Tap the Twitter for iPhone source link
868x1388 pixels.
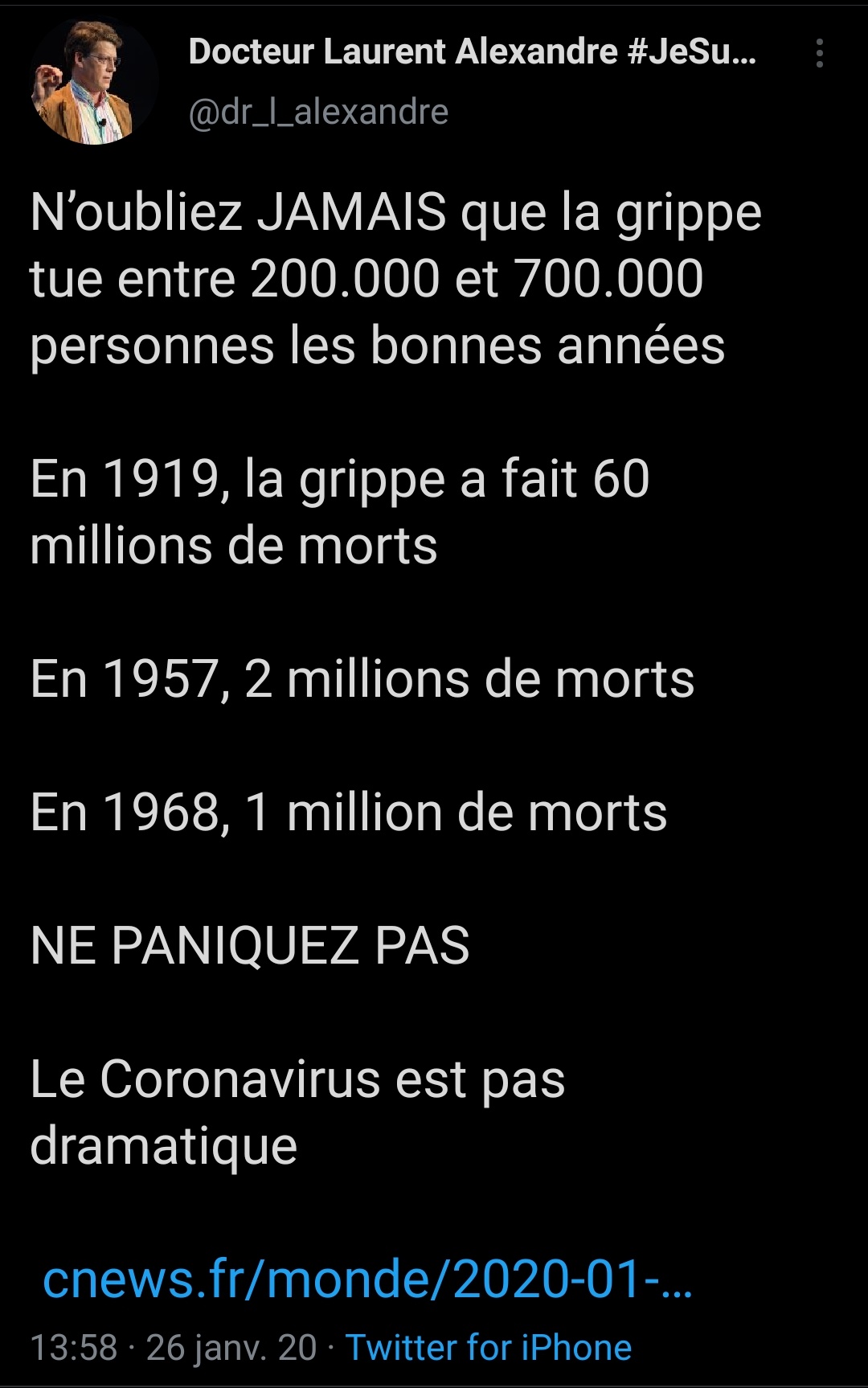tap(488, 1347)
